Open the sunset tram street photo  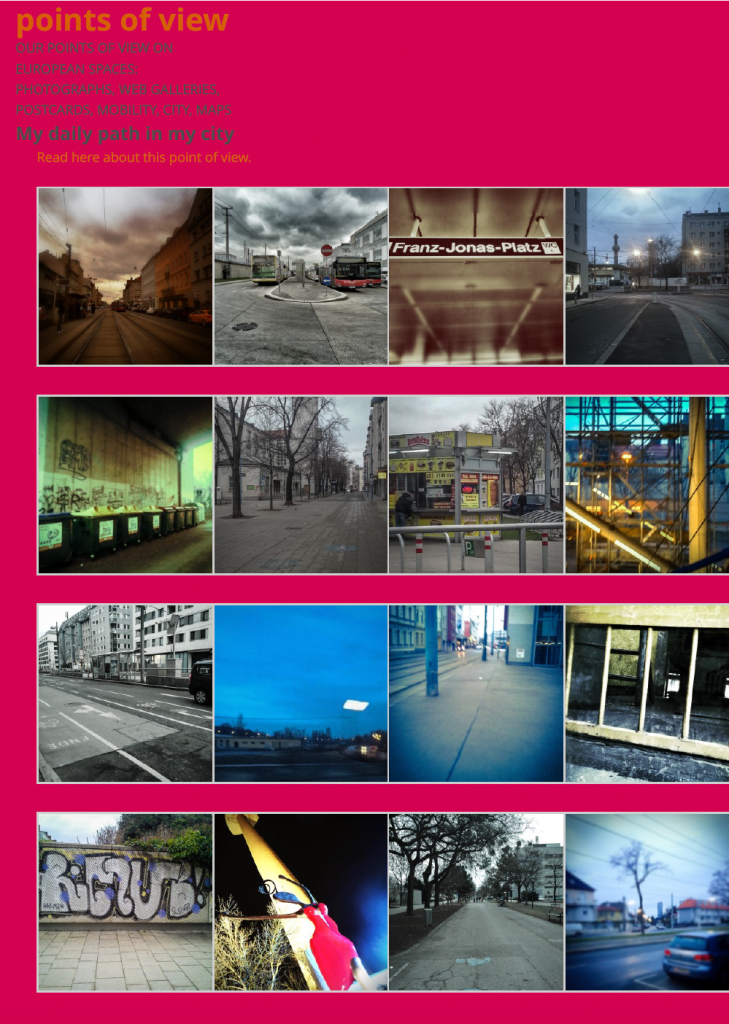(125, 276)
